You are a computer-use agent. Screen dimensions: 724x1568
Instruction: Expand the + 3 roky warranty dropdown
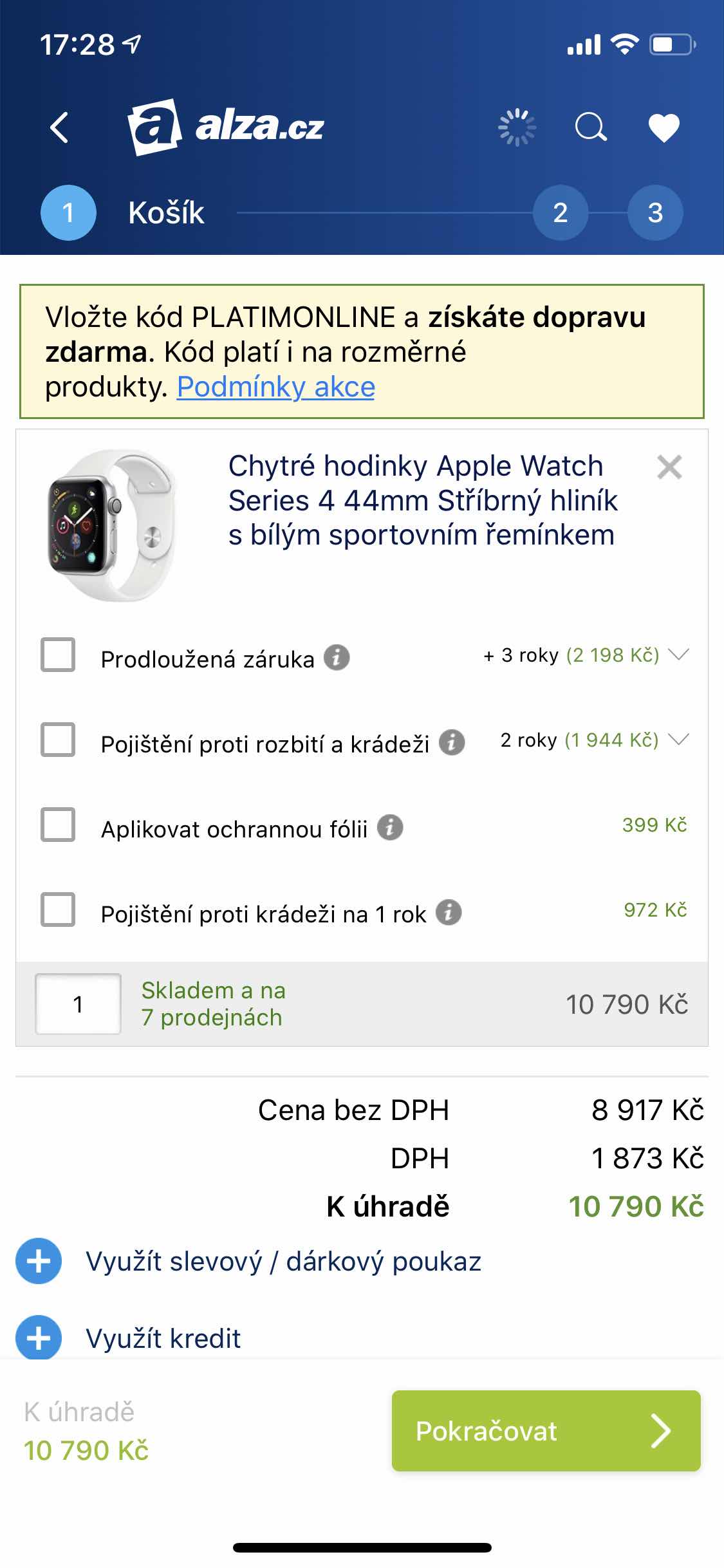[678, 655]
